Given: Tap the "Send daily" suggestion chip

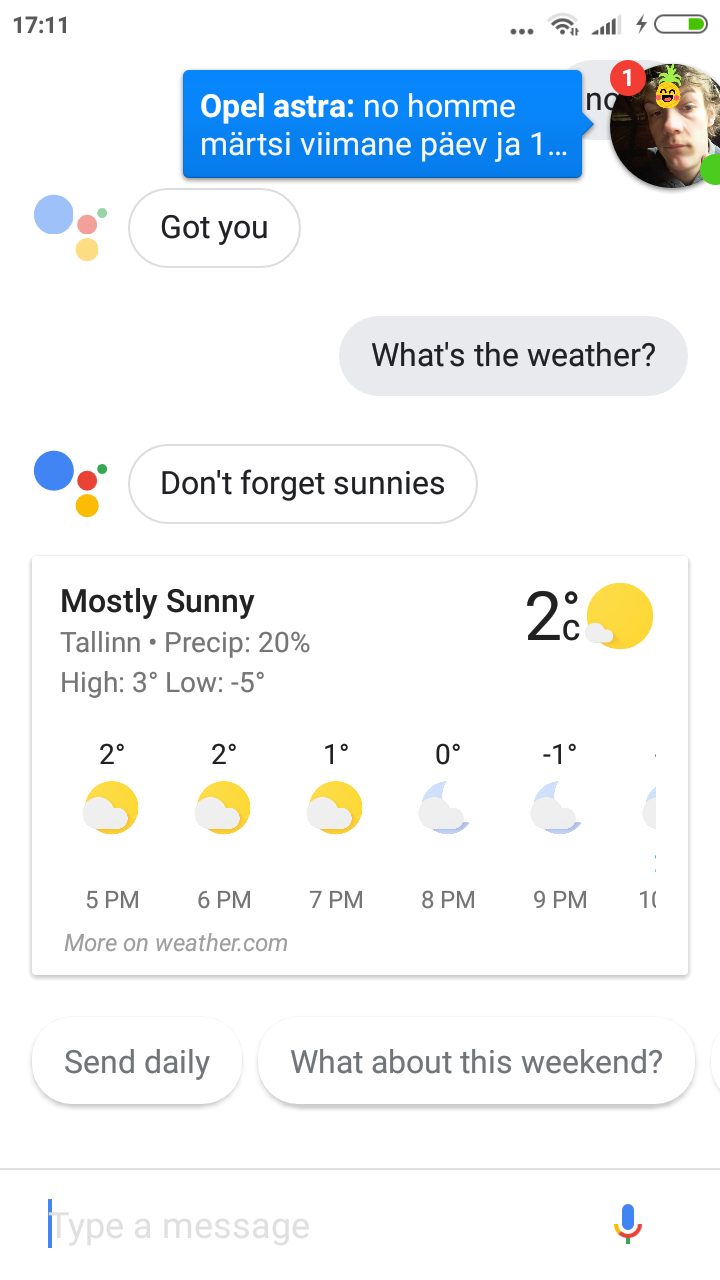Looking at the screenshot, I should coord(137,1061).
